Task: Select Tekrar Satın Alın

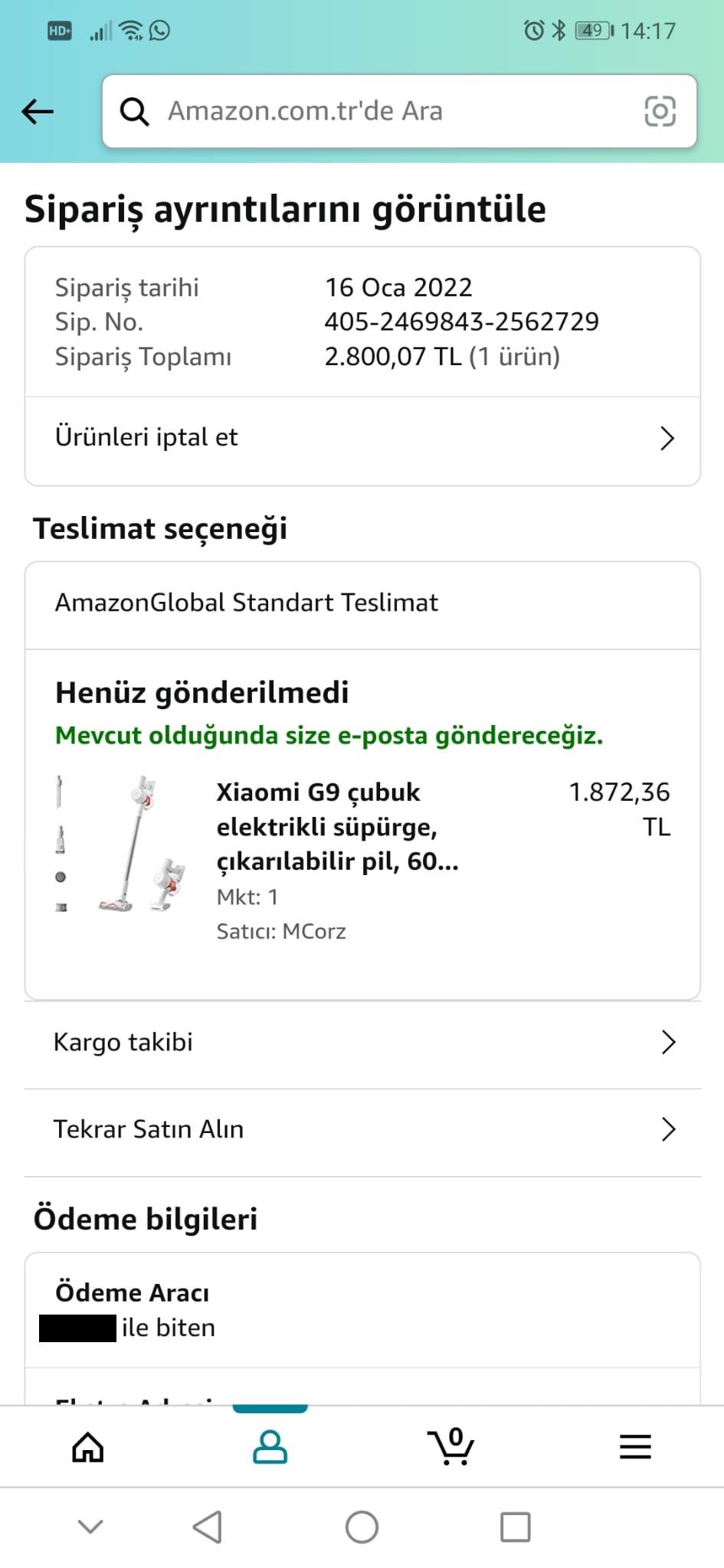Action: [362, 1130]
